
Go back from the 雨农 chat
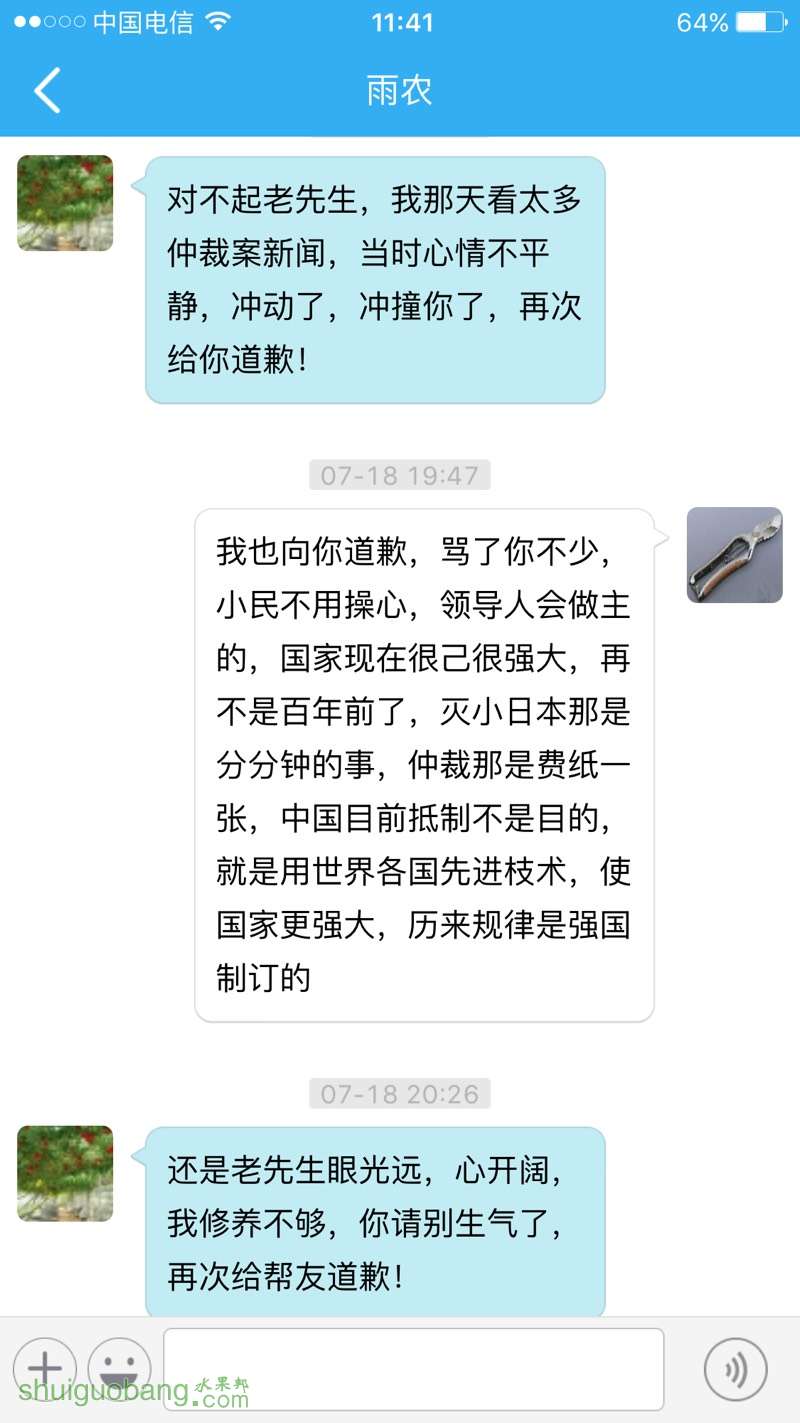pyautogui.click(x=47, y=91)
